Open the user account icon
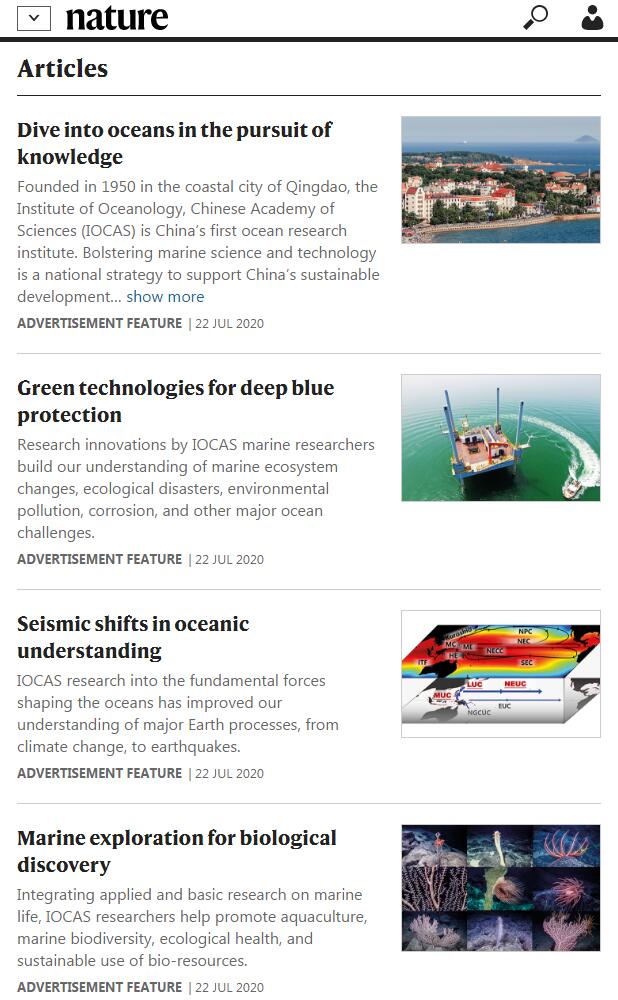This screenshot has height=1000, width=618. [x=592, y=17]
